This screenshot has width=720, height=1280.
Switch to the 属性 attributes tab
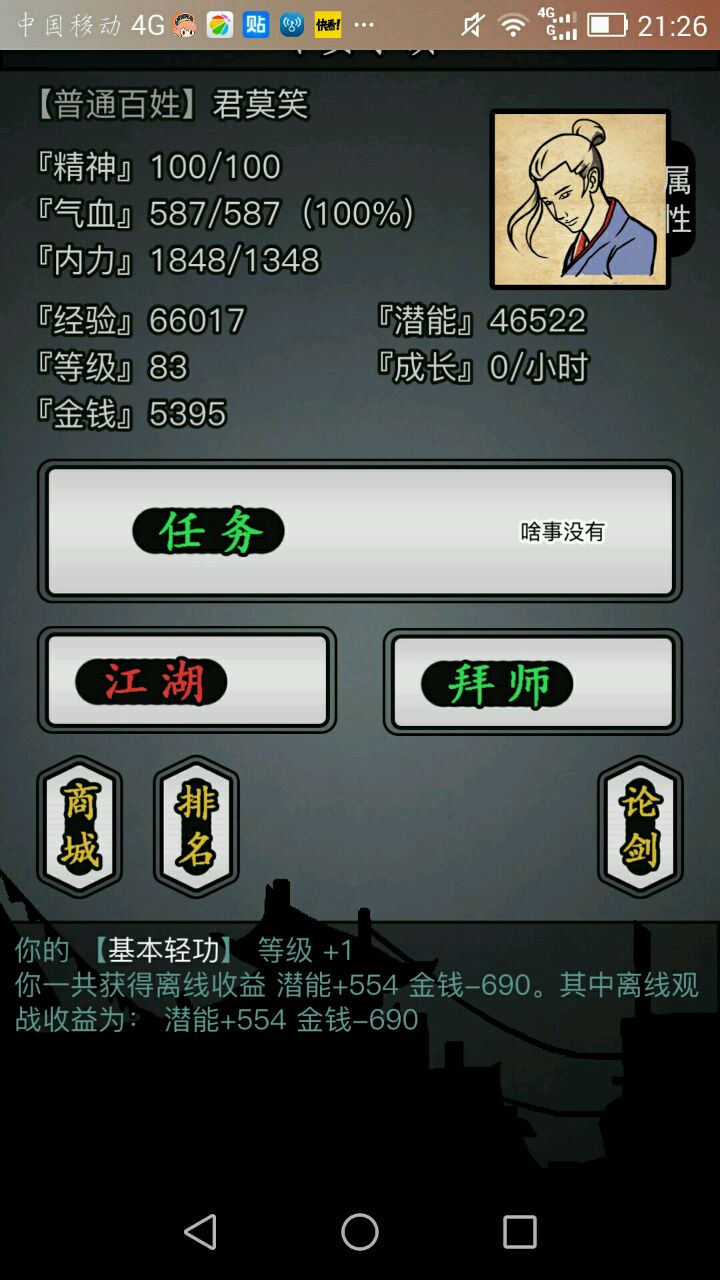[679, 199]
